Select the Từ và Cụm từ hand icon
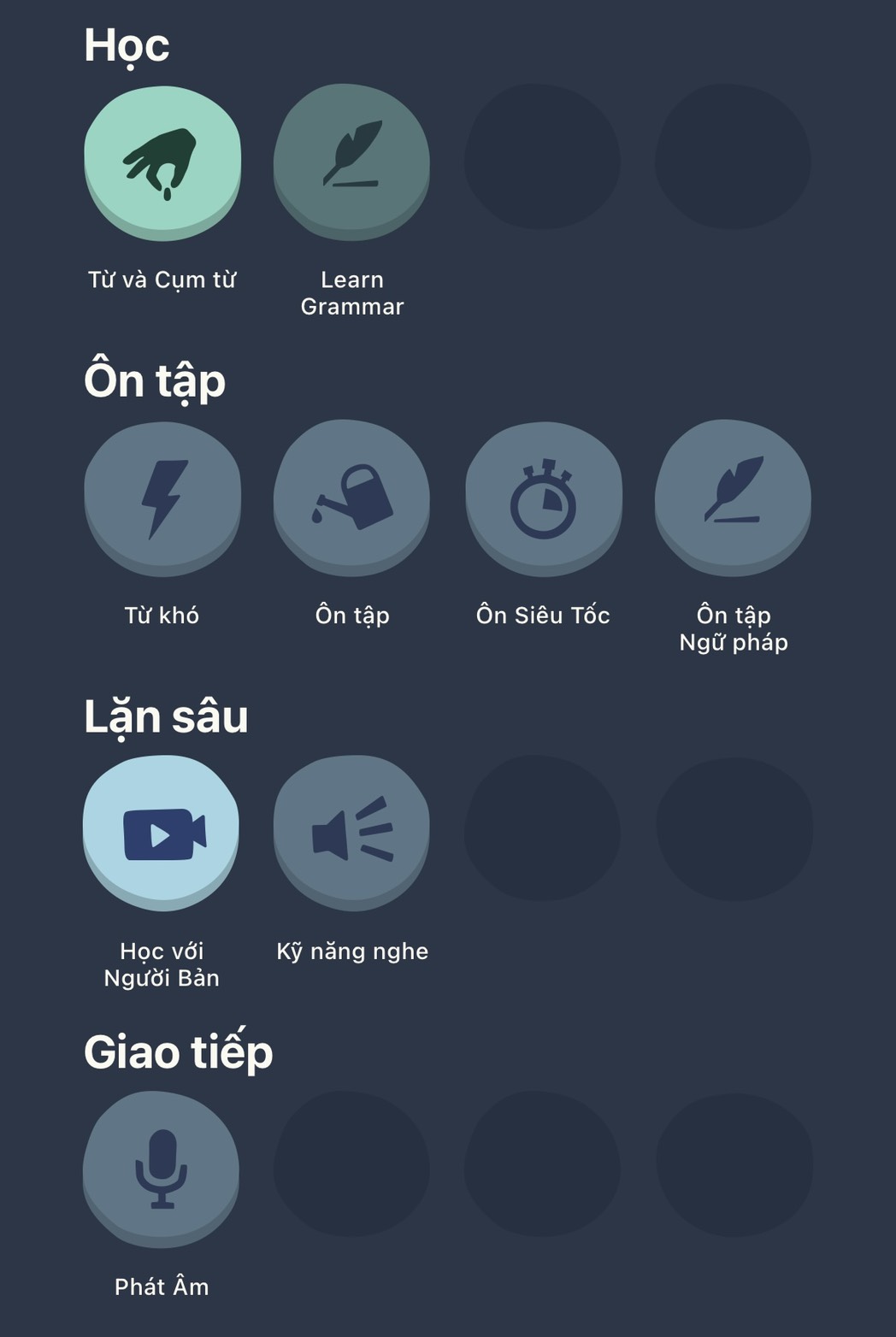This screenshot has height=1337, width=896. tap(162, 162)
